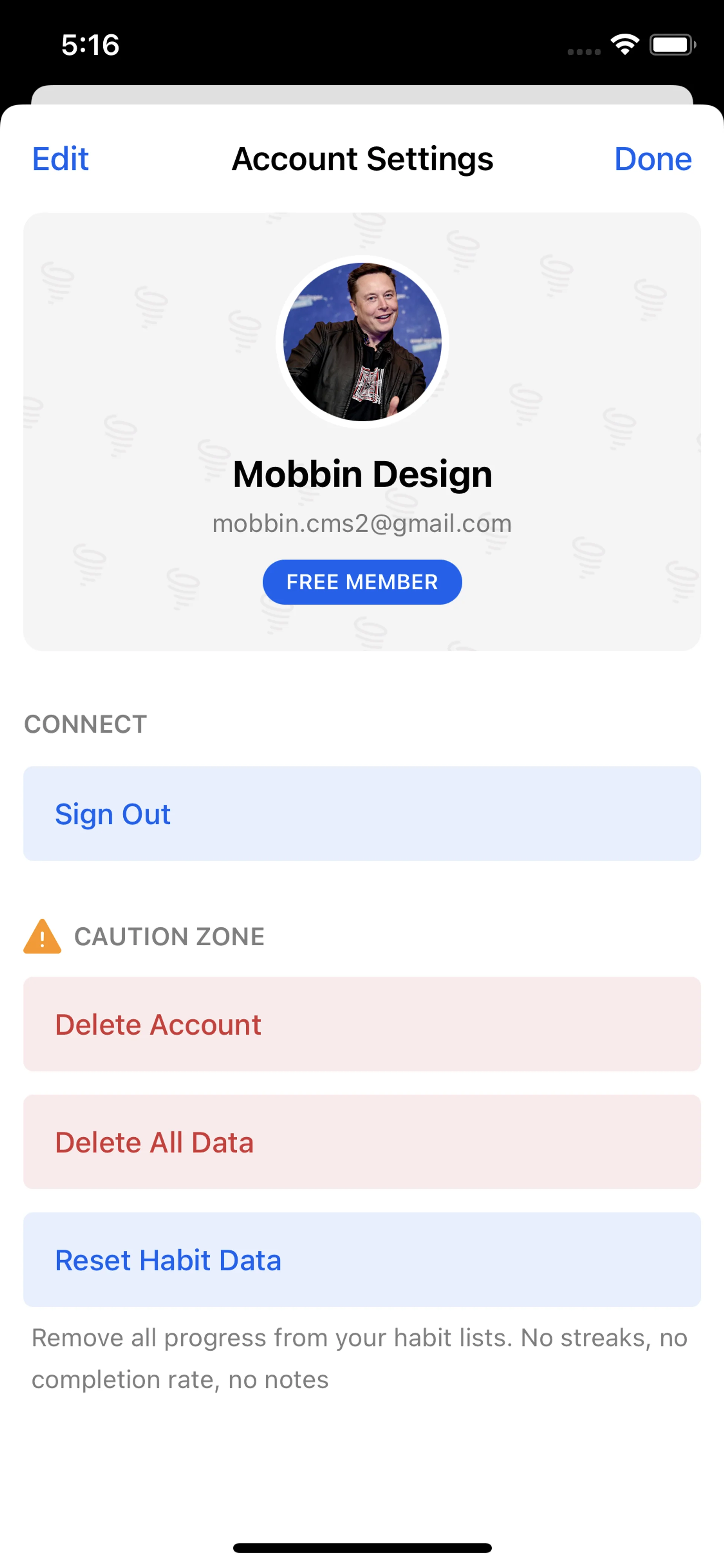Reset Habit Data
The image size is (724, 1568).
tap(362, 1259)
